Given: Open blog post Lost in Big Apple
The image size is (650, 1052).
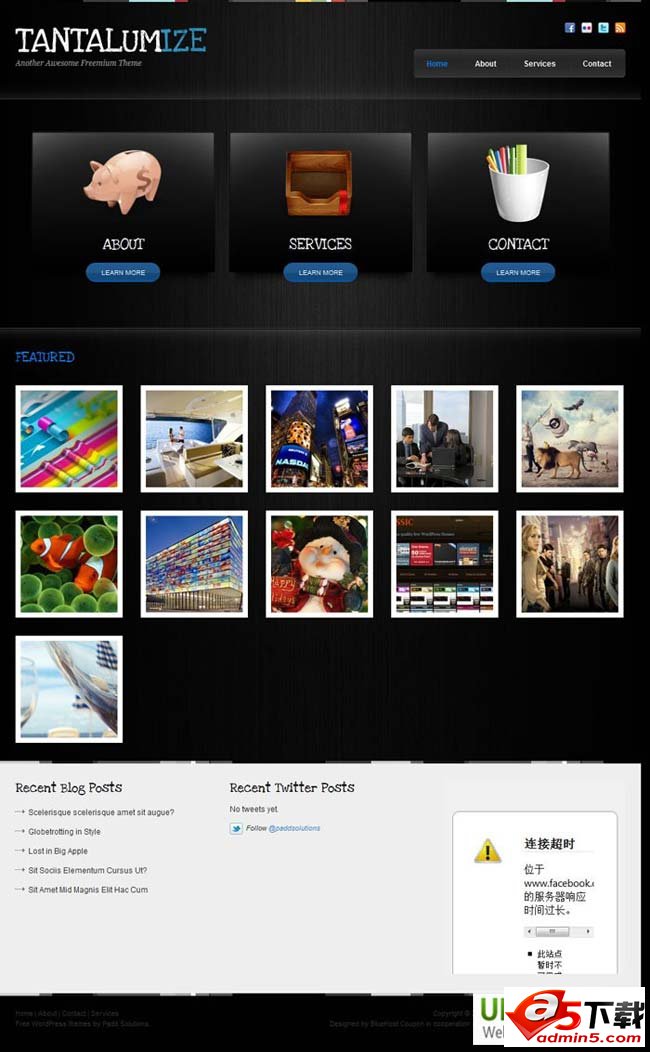Looking at the screenshot, I should pos(58,851).
